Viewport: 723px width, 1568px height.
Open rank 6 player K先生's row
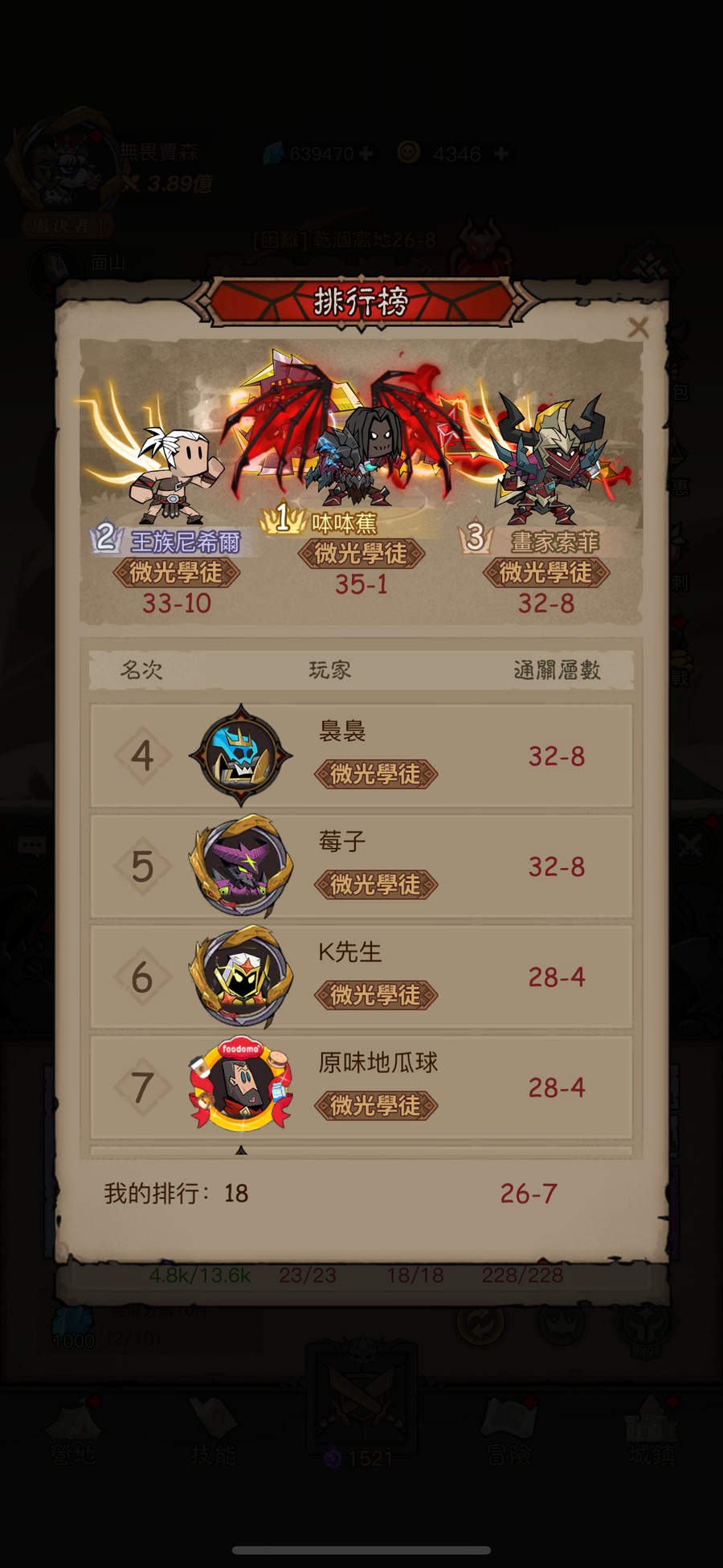pos(361,976)
